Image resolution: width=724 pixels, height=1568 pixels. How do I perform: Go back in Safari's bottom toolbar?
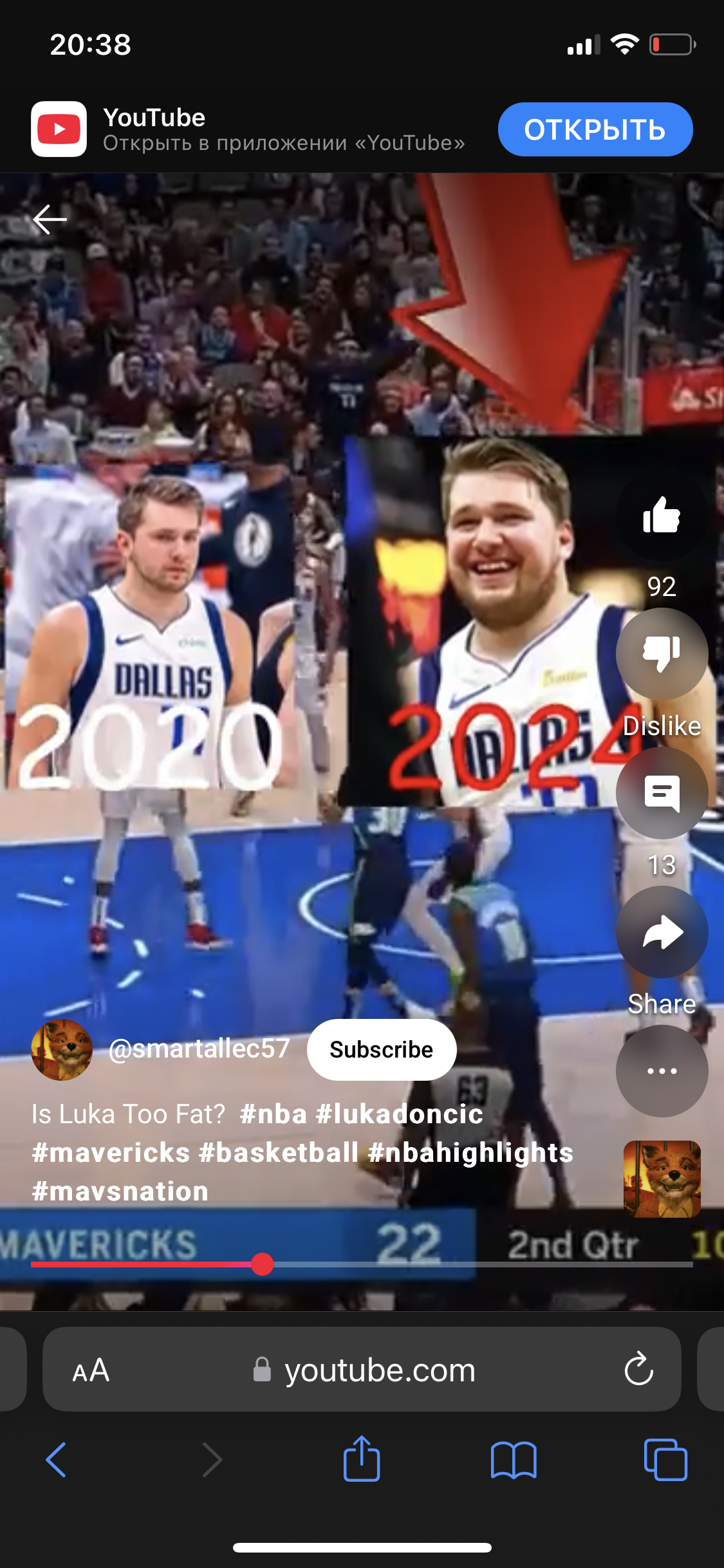click(x=57, y=1459)
